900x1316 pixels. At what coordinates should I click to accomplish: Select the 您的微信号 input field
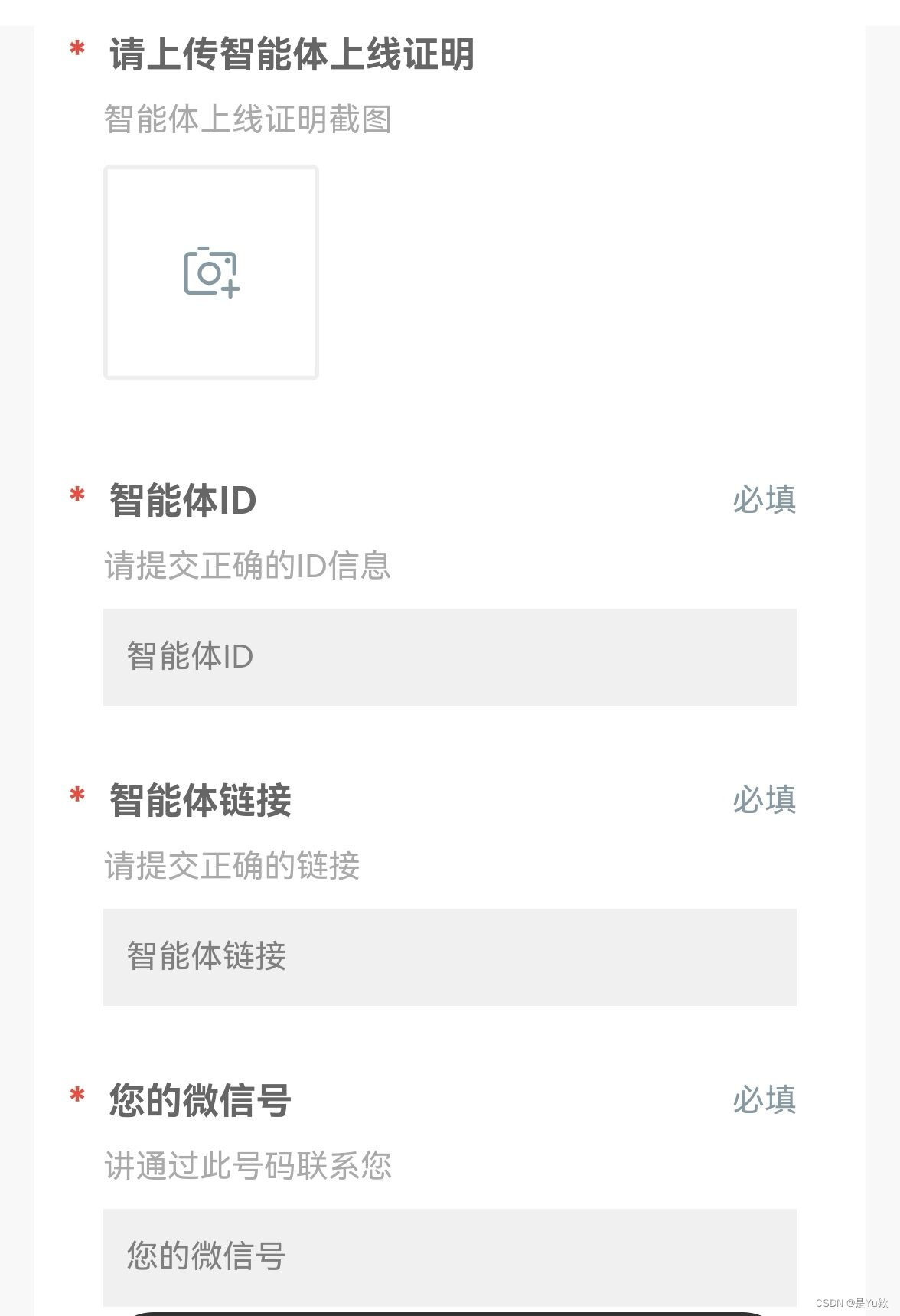(x=450, y=1257)
